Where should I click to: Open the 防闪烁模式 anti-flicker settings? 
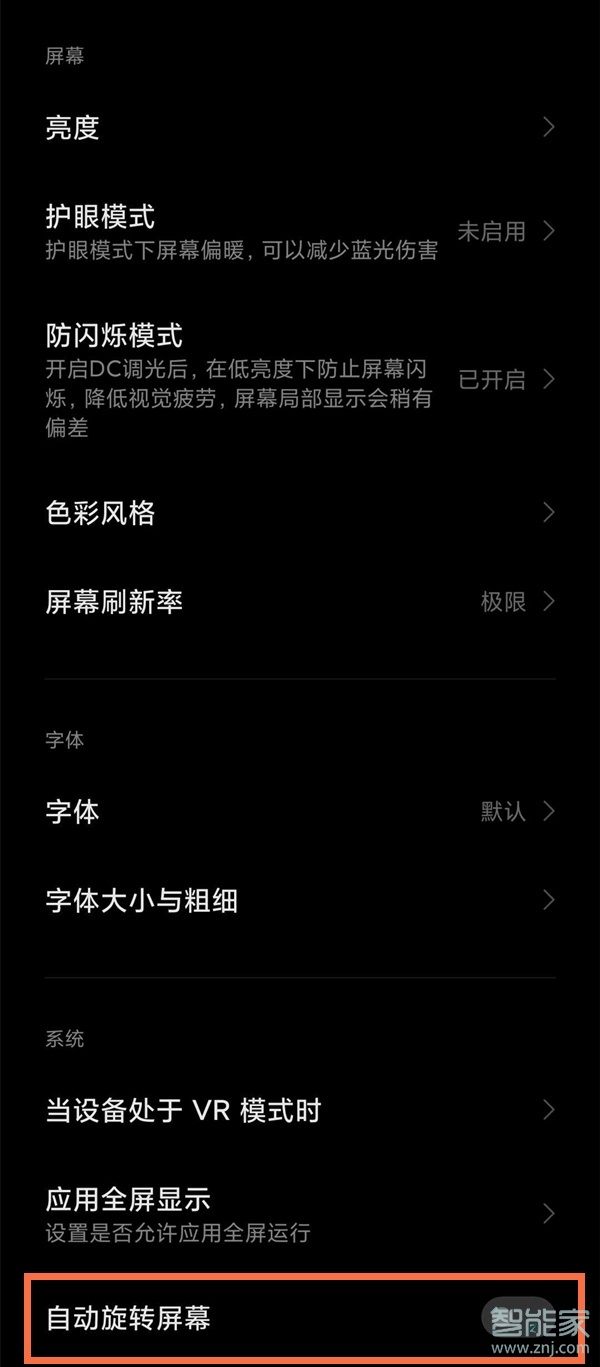(300, 380)
